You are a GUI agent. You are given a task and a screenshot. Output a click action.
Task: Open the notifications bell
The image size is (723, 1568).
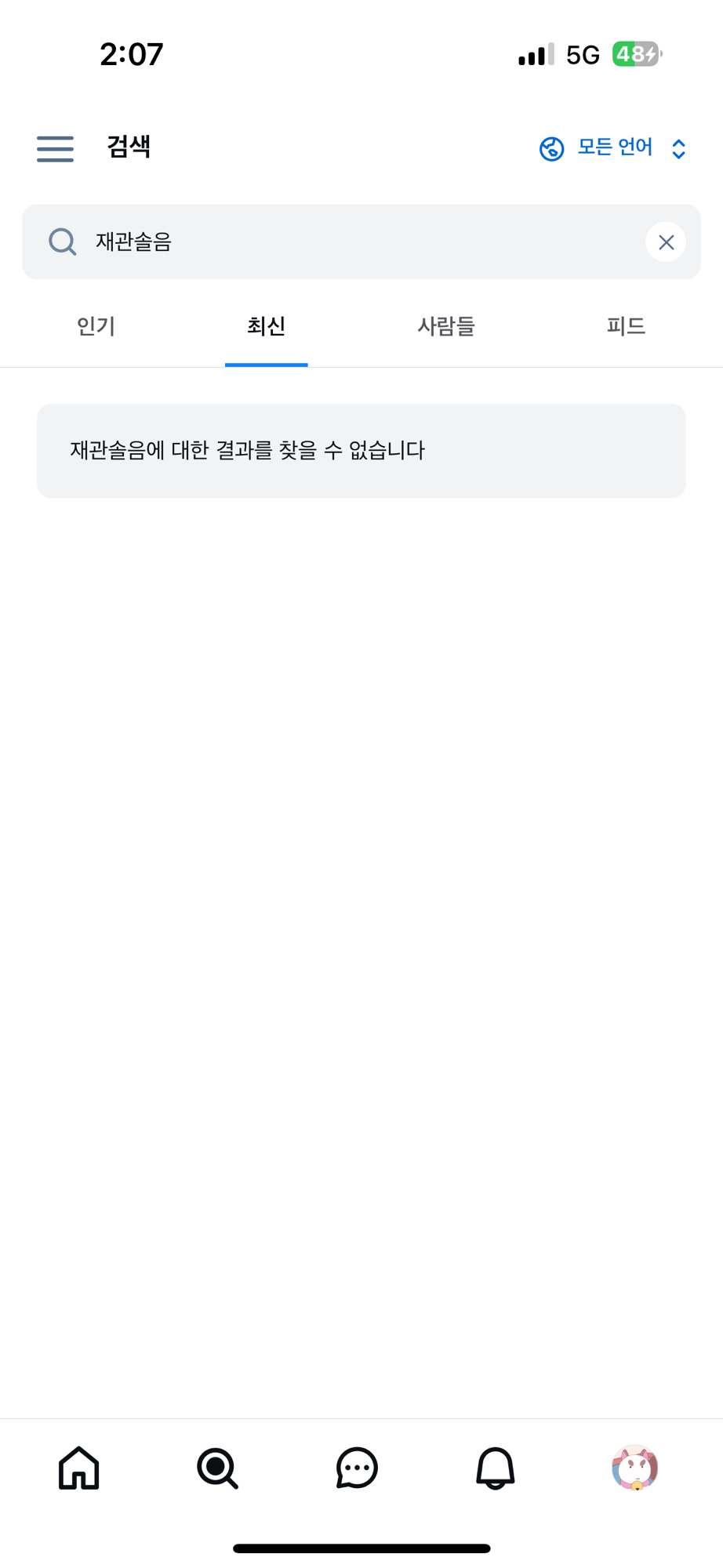(x=496, y=1468)
